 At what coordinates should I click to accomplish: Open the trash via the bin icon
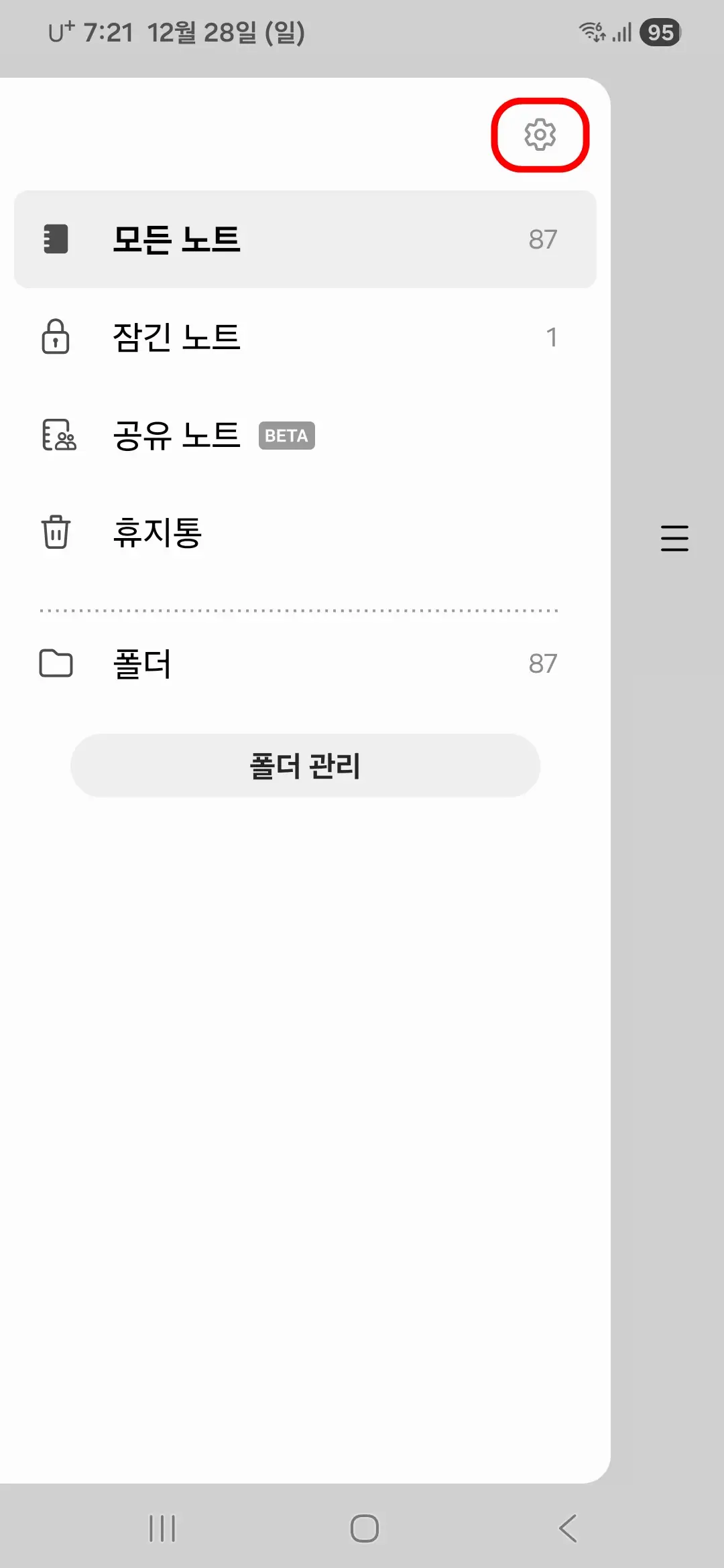(56, 533)
